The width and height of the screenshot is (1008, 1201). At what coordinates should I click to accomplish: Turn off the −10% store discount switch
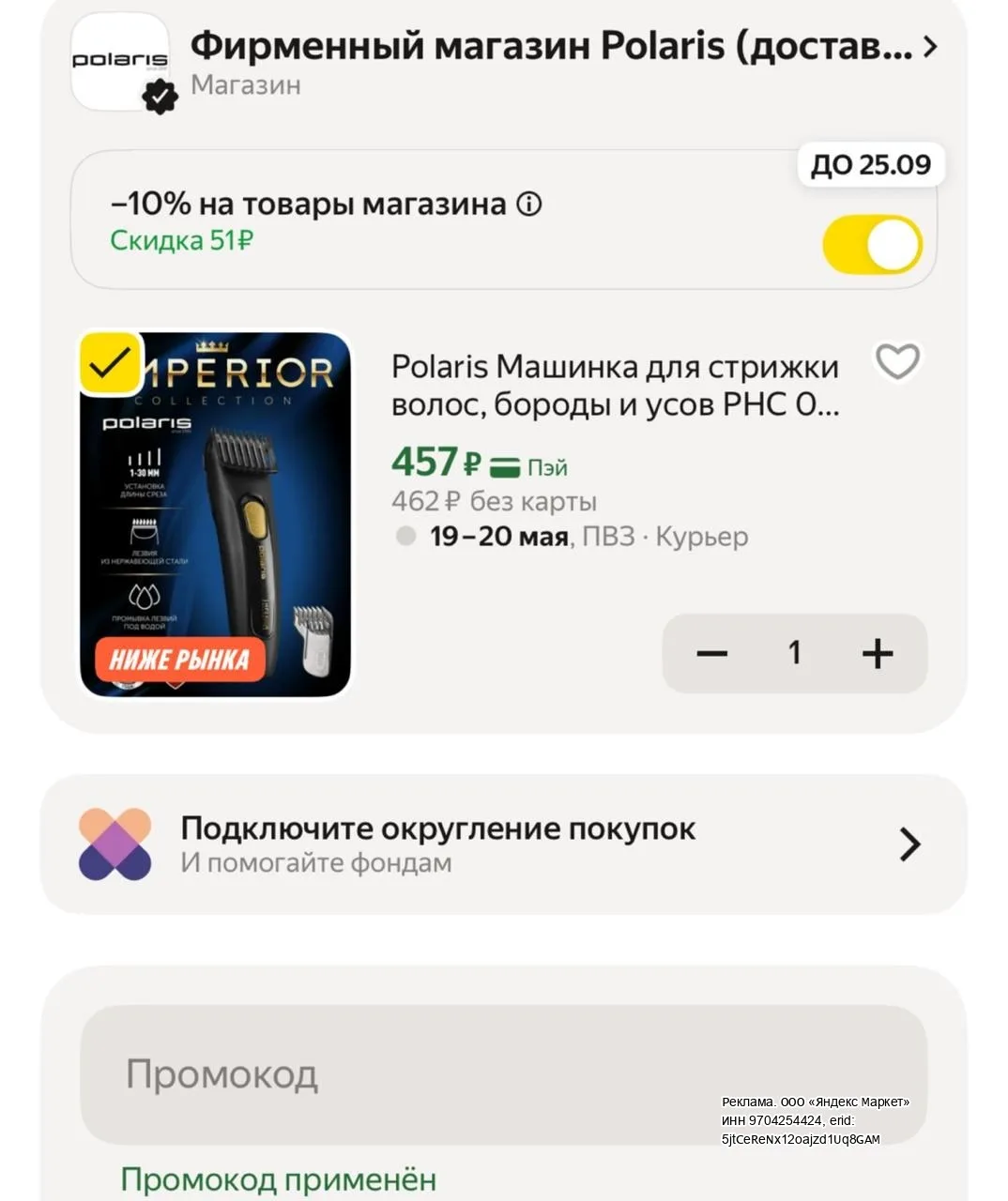click(872, 245)
